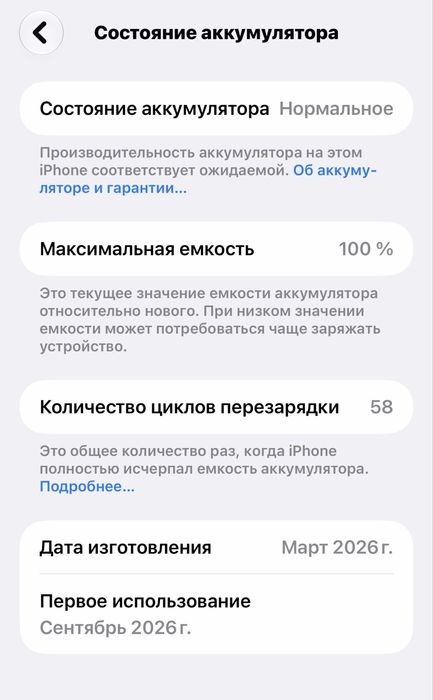
Task: Open the «Об аккумуляторе и гарантии…» link
Action: (x=113, y=188)
